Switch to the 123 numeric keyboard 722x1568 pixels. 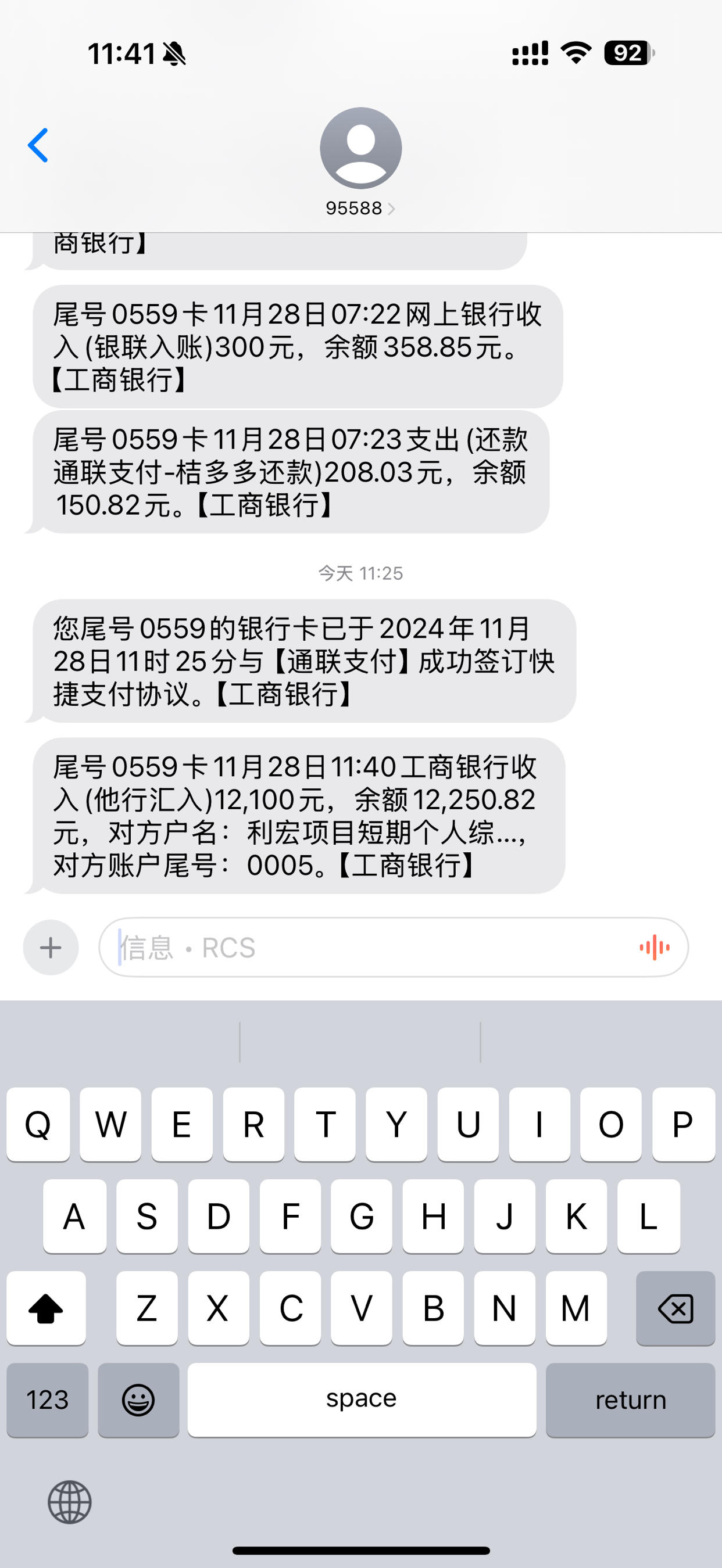coord(48,1400)
